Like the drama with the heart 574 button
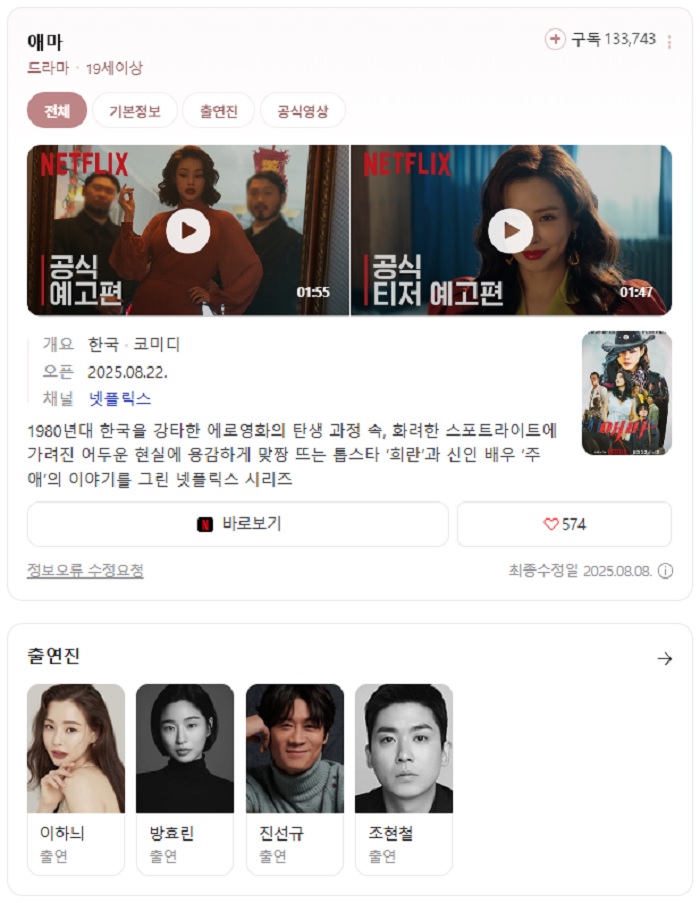The width and height of the screenshot is (700, 903). click(564, 524)
